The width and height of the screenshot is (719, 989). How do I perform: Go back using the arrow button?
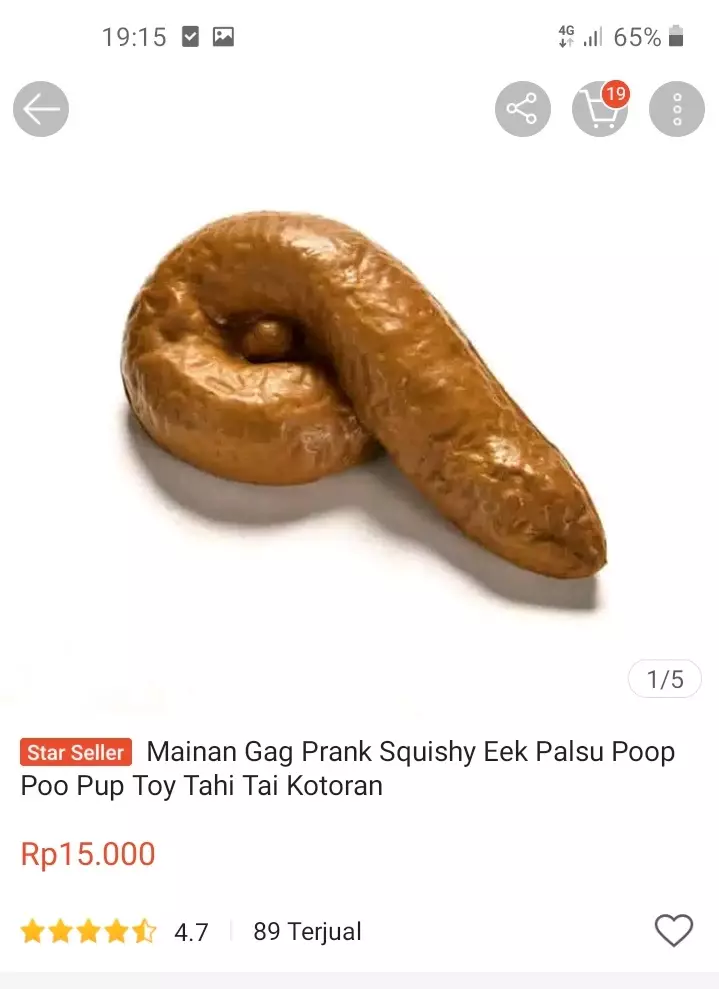[x=41, y=109]
